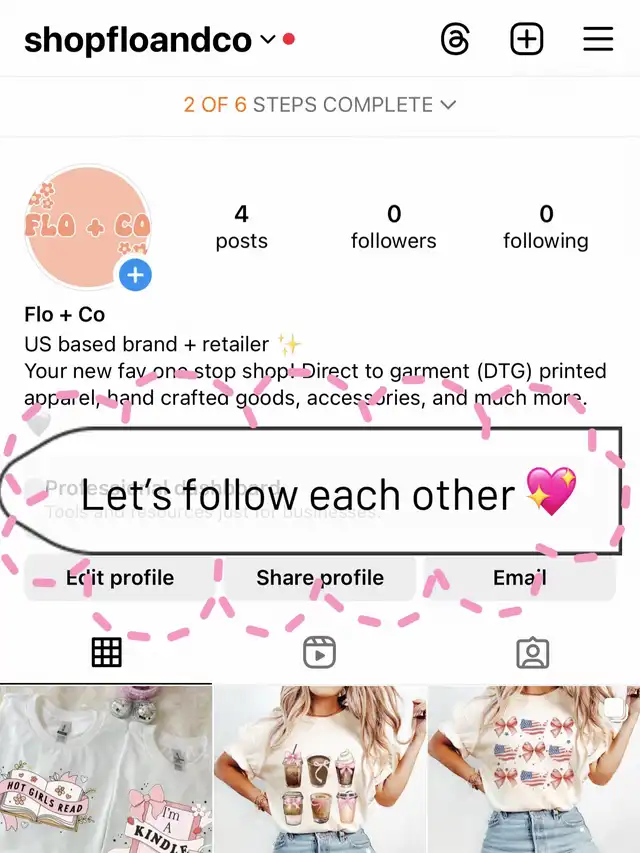640x853 pixels.
Task: Switch to the posts grid tab
Action: point(106,653)
